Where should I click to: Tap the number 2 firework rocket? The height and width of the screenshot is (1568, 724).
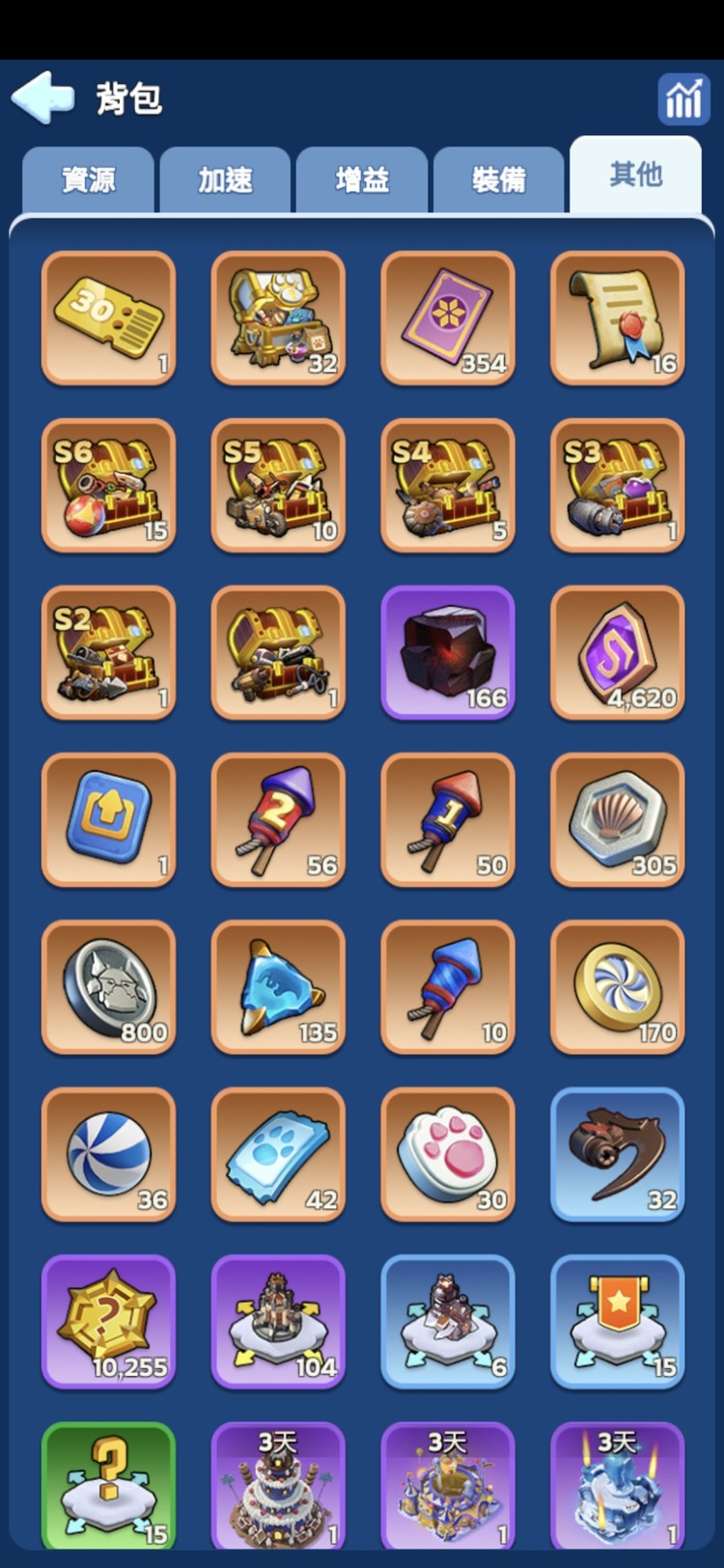278,819
